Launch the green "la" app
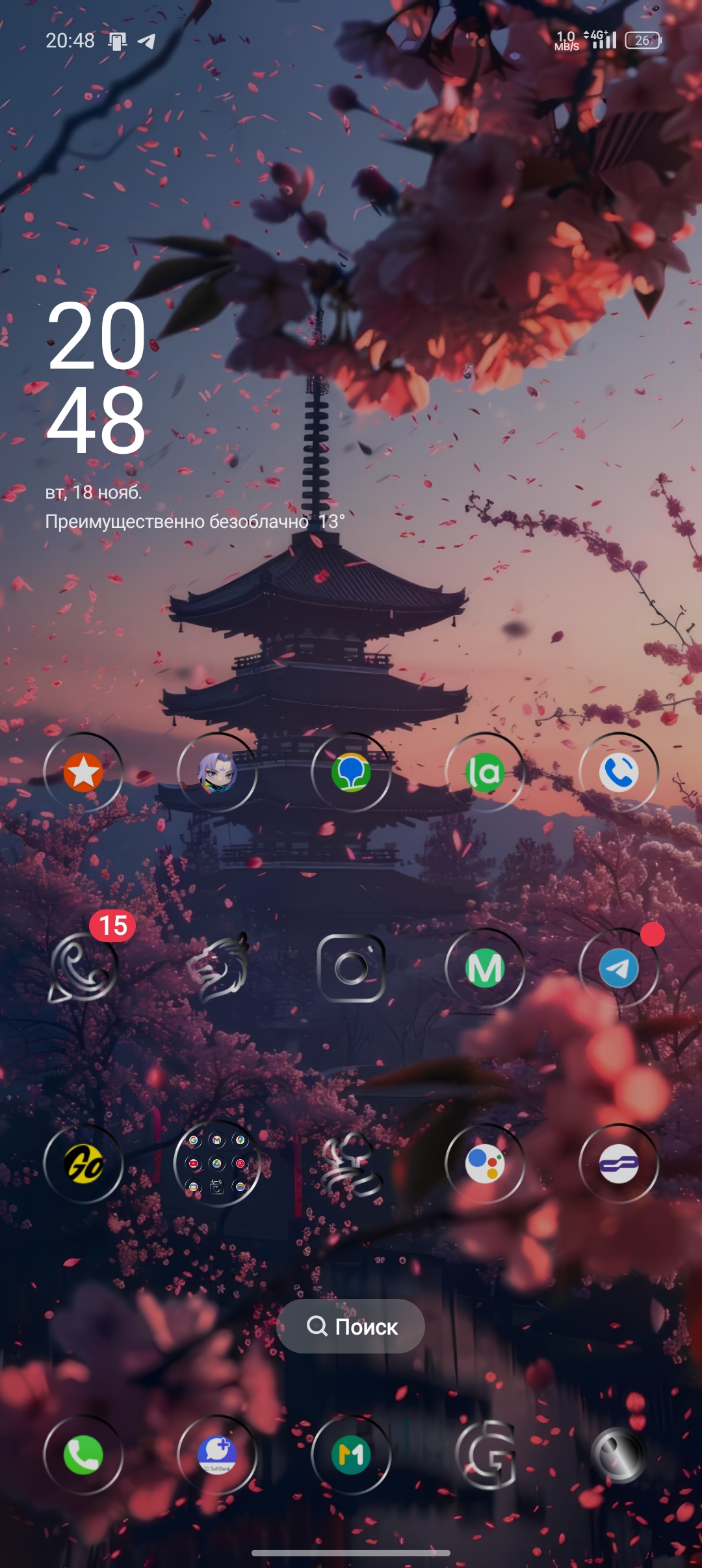702x1568 pixels. [x=485, y=772]
